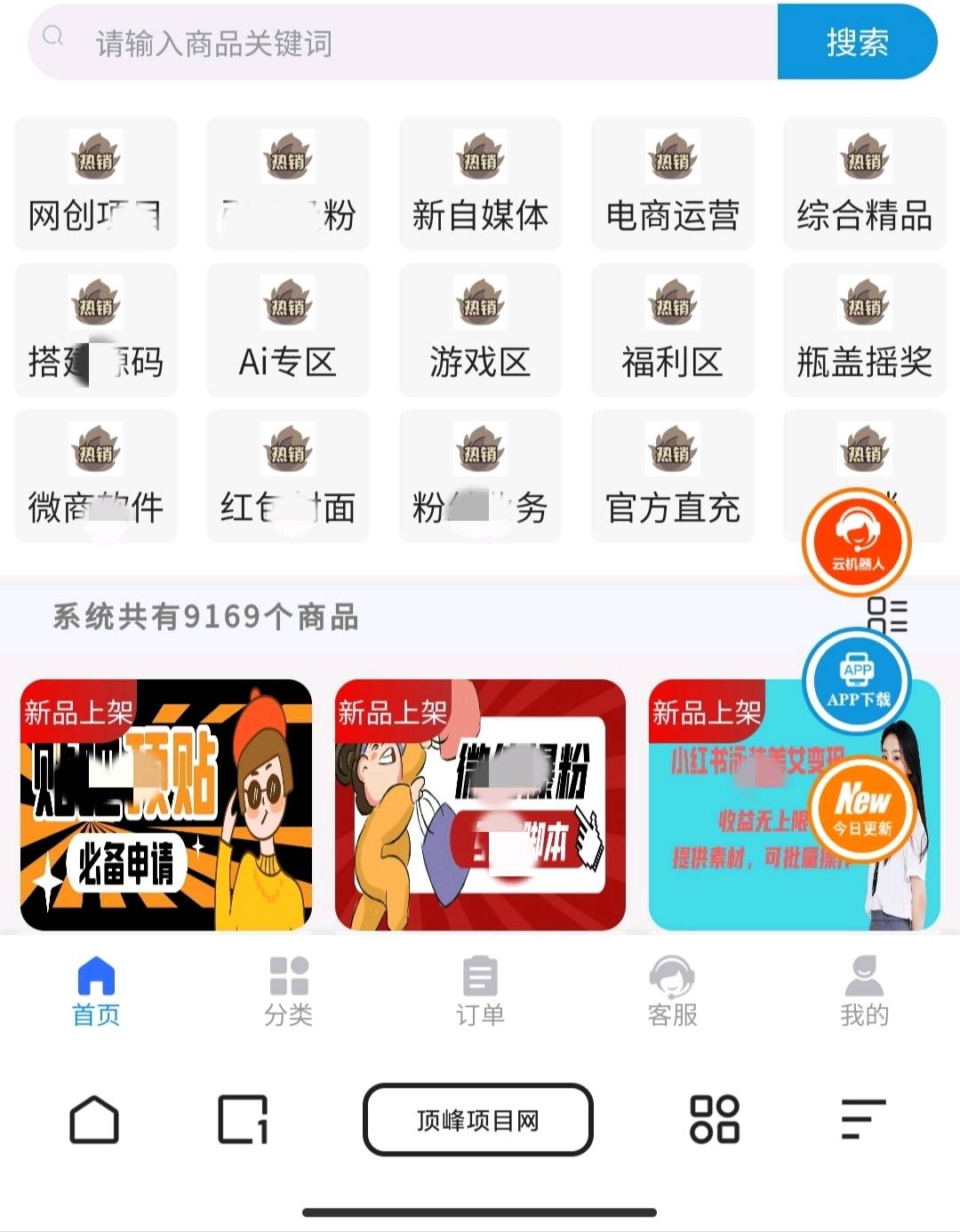Viewport: 960px width, 1232px height.
Task: Open the 新自媒体 category
Action: (480, 184)
